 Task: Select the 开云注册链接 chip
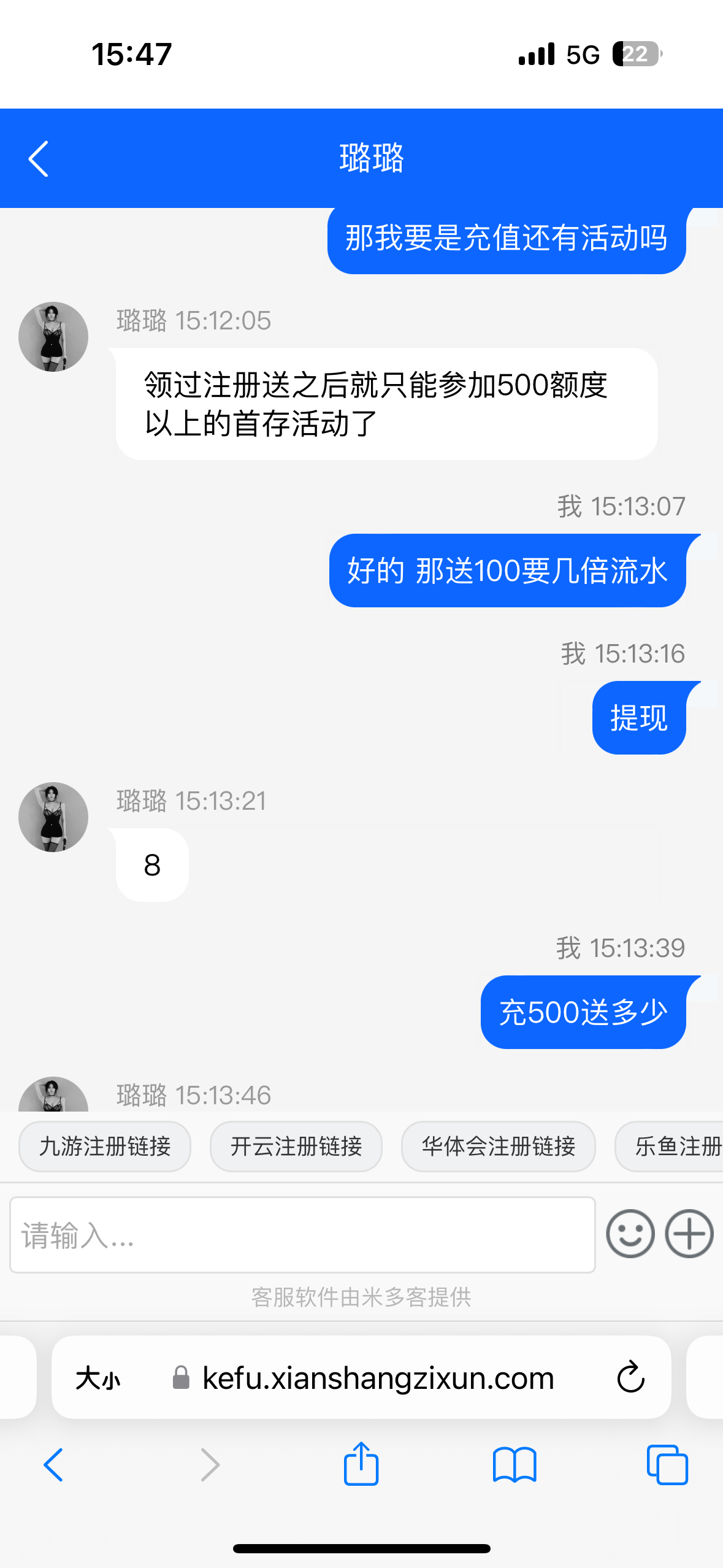point(296,1146)
